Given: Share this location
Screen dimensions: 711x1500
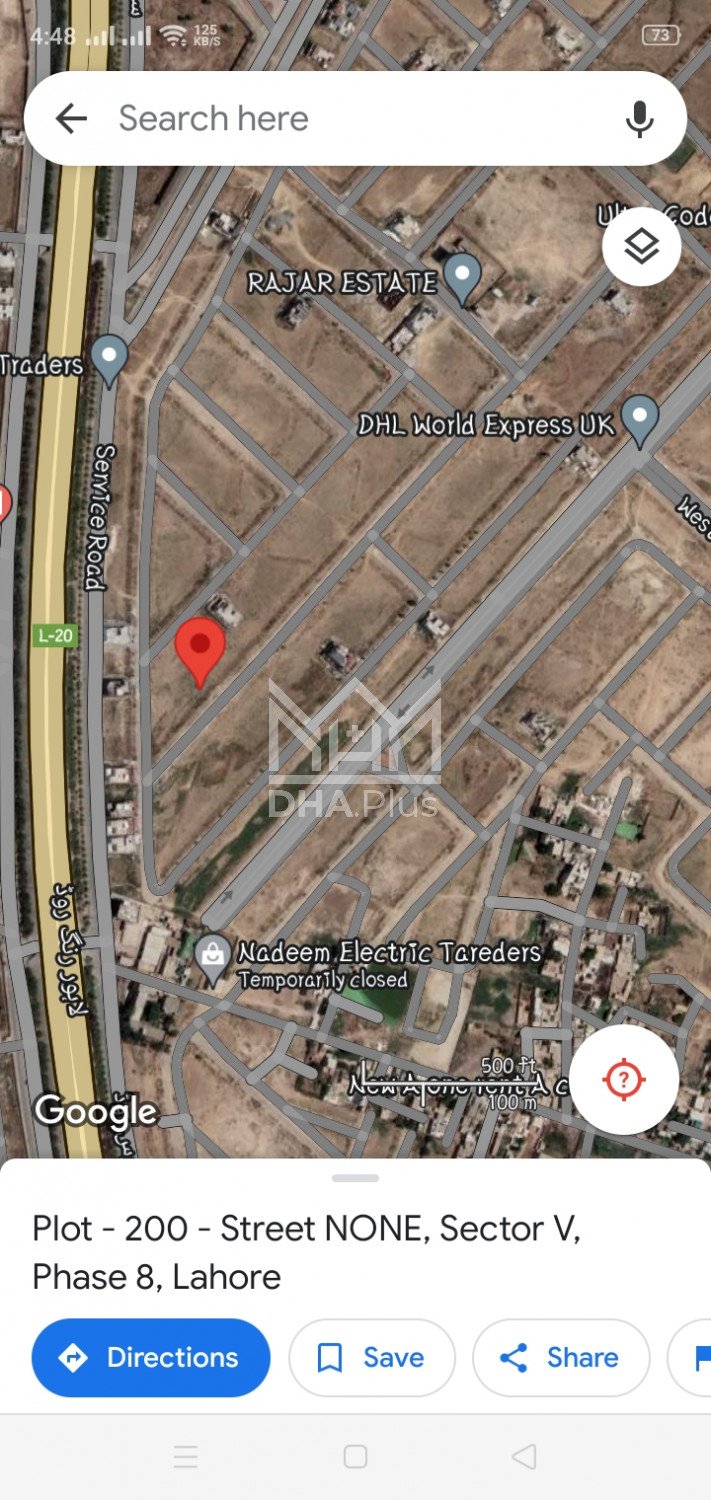Looking at the screenshot, I should [x=560, y=1357].
